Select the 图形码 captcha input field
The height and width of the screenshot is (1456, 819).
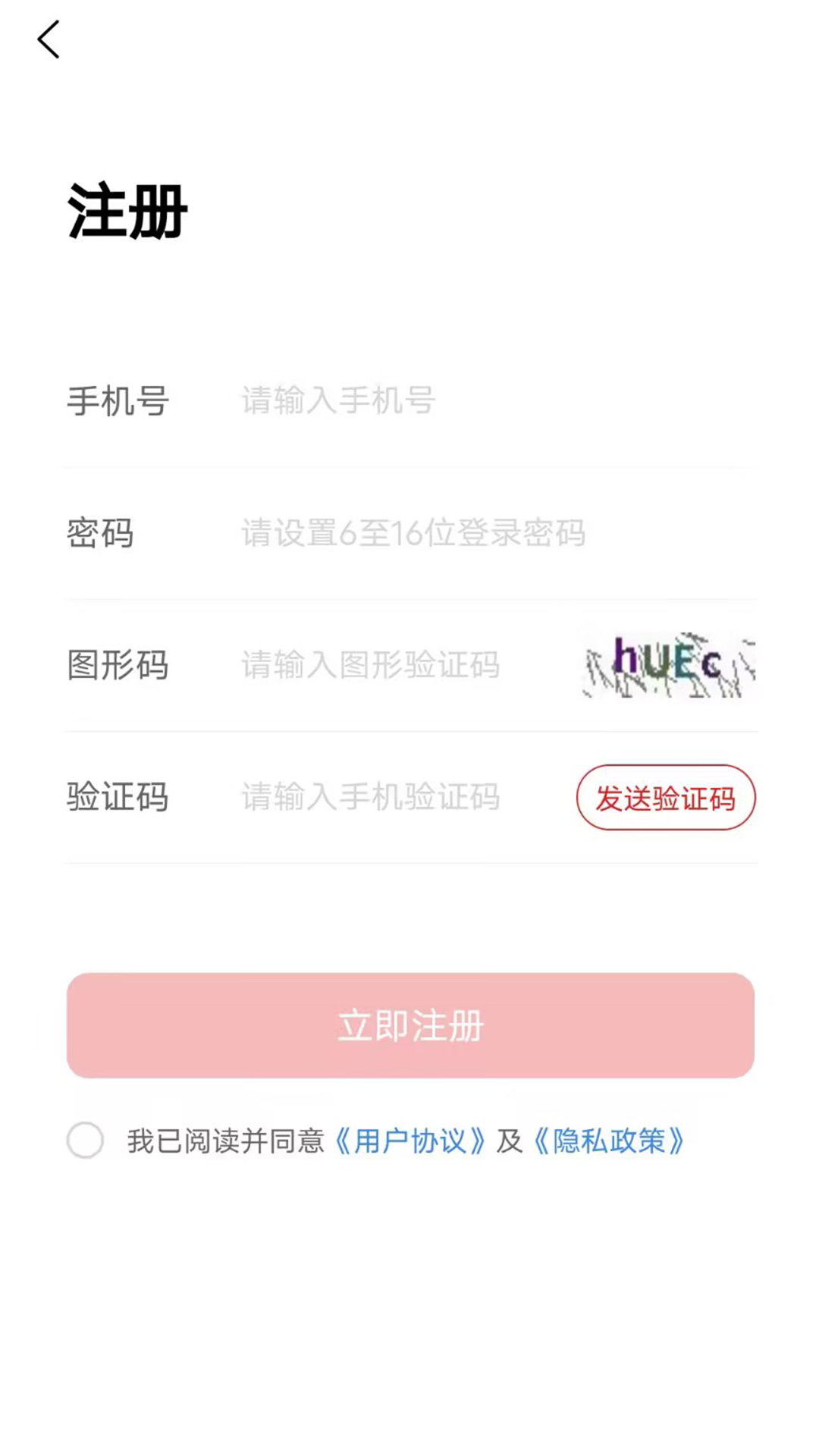click(x=394, y=665)
